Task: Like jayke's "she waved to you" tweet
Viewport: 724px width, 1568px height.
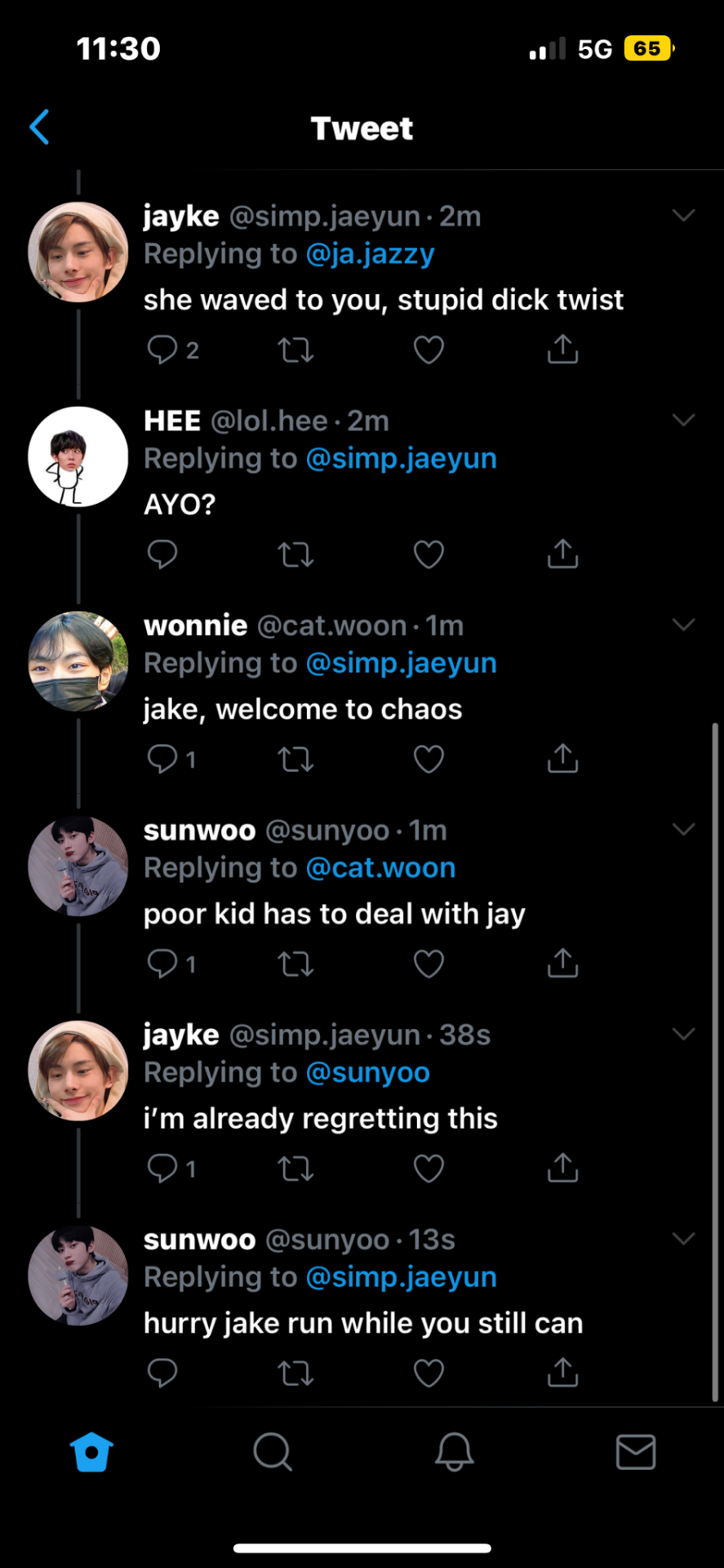Action: (429, 350)
